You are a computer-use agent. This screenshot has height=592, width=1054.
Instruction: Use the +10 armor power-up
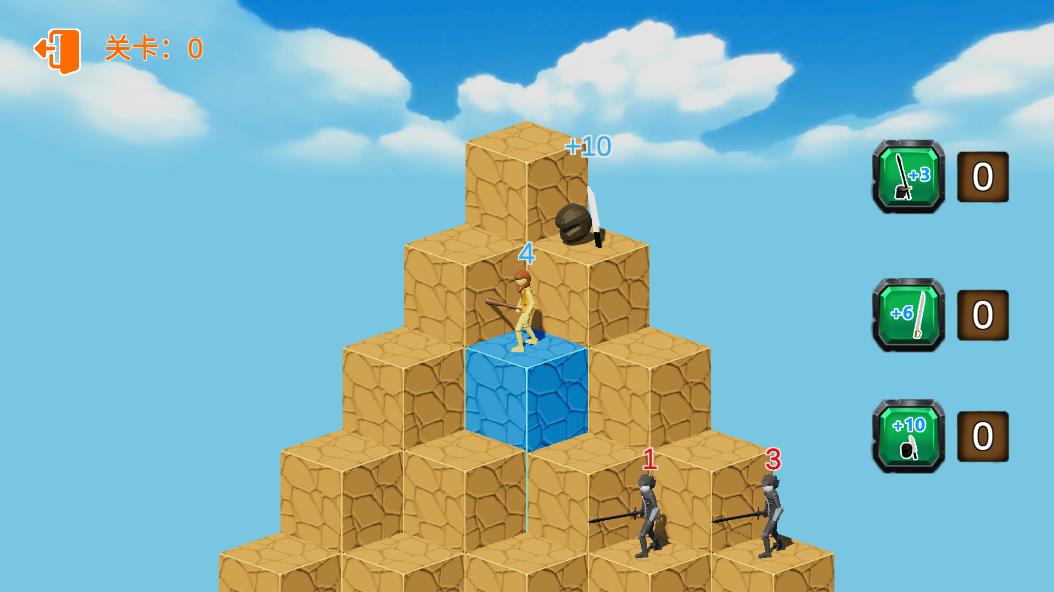(908, 436)
